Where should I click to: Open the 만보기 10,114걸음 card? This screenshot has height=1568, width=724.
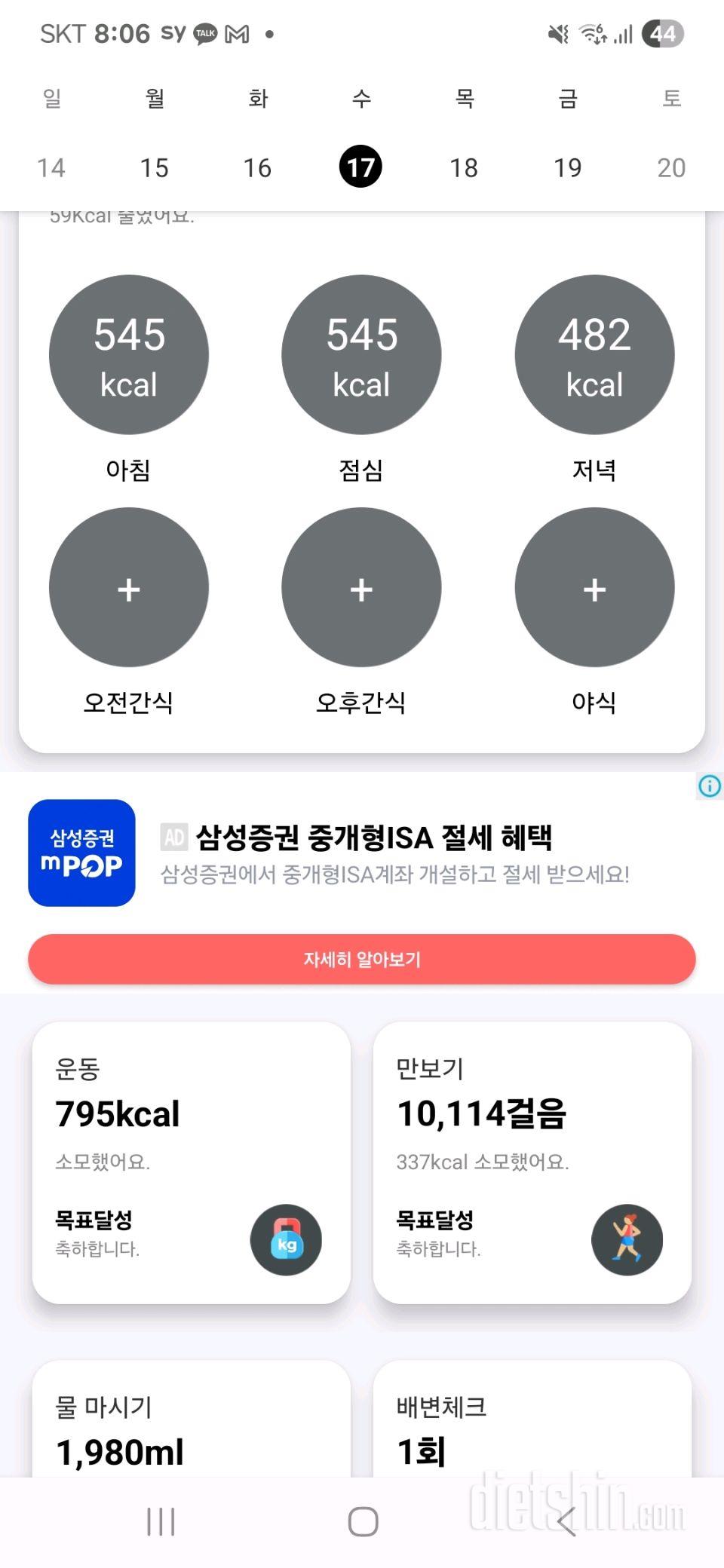532,1162
